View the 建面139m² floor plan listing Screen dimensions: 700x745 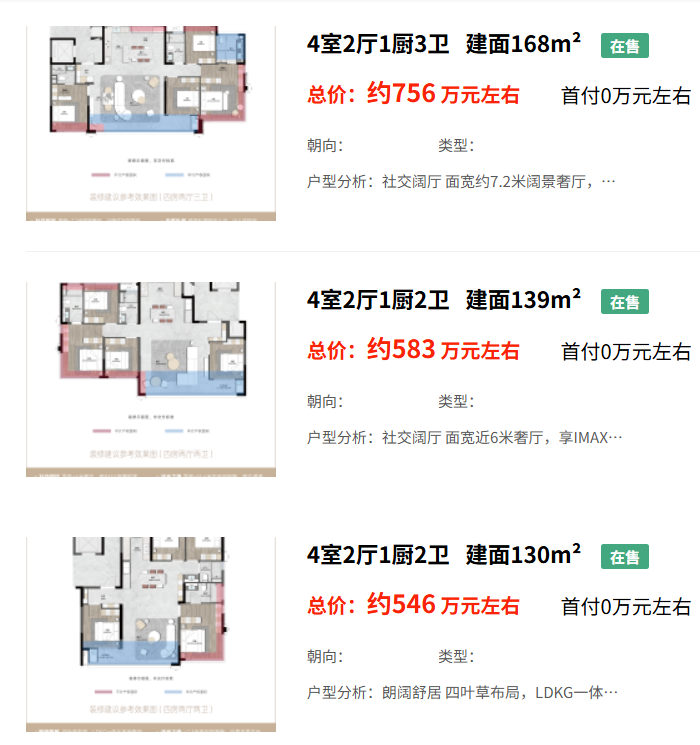pos(444,299)
